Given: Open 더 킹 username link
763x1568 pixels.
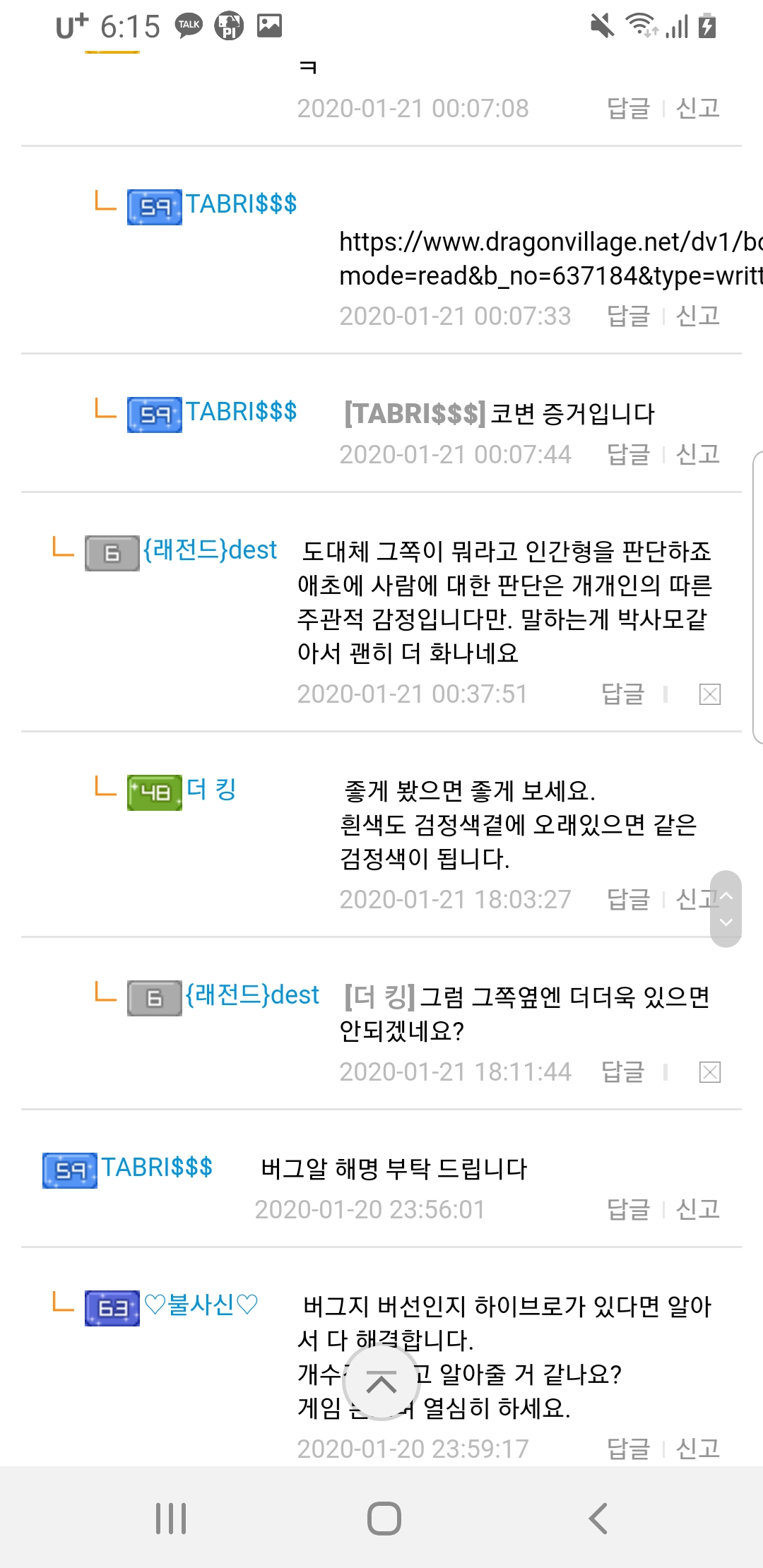Looking at the screenshot, I should pos(211,789).
